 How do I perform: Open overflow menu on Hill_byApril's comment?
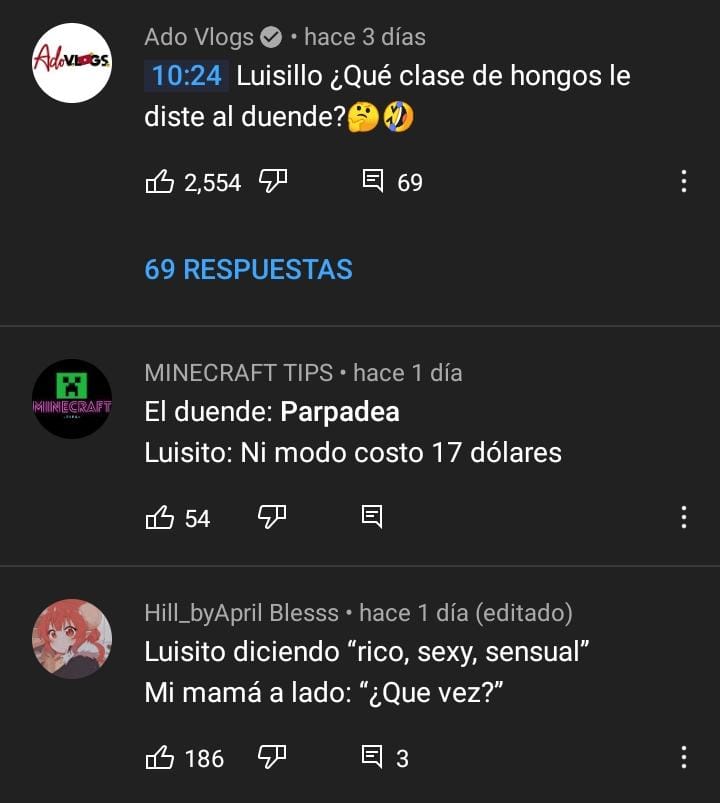[x=684, y=757]
